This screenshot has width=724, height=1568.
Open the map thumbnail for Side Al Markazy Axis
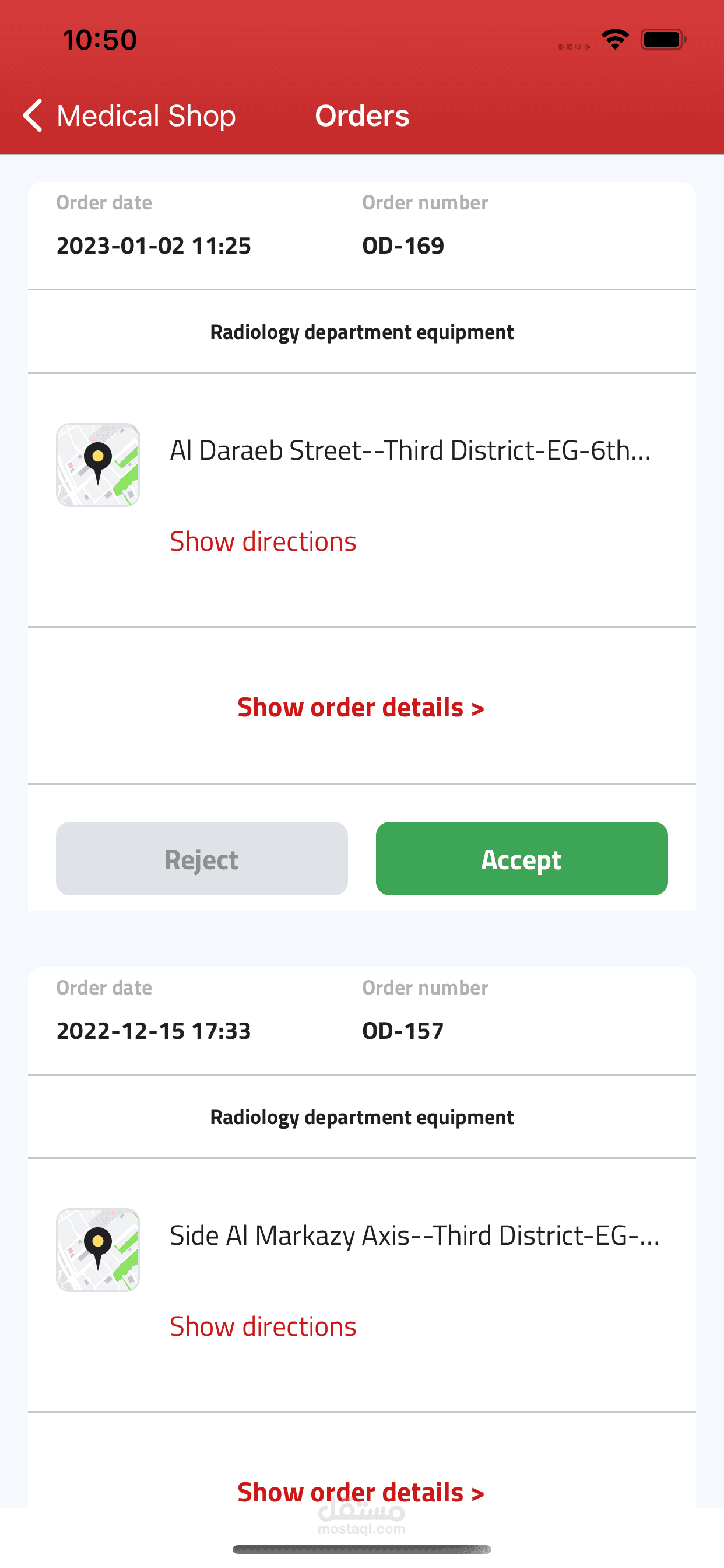pyautogui.click(x=98, y=1249)
